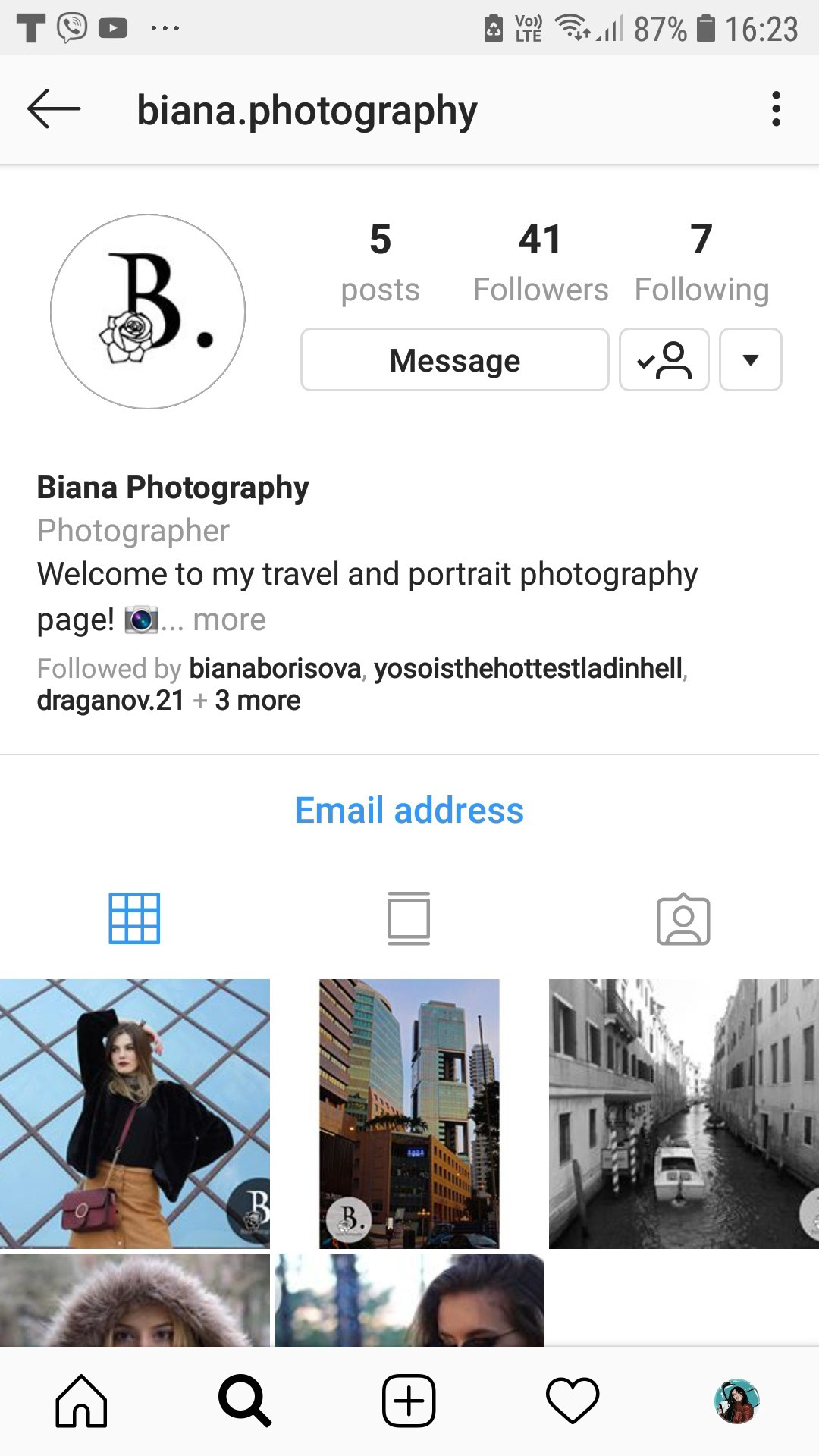
Task: Switch to the grid view tab
Action: 134,918
